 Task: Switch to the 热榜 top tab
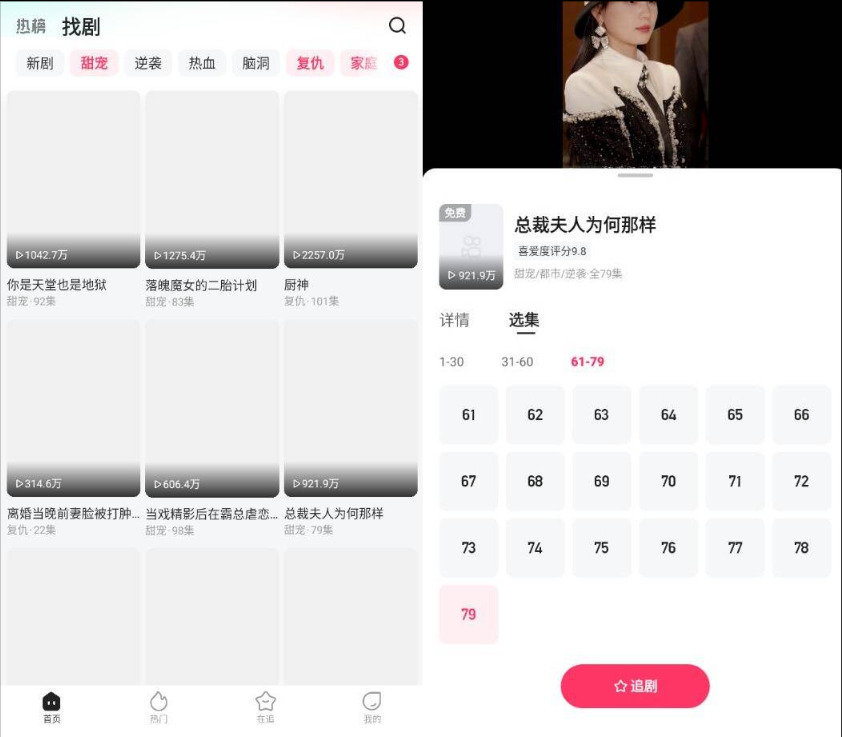31,26
